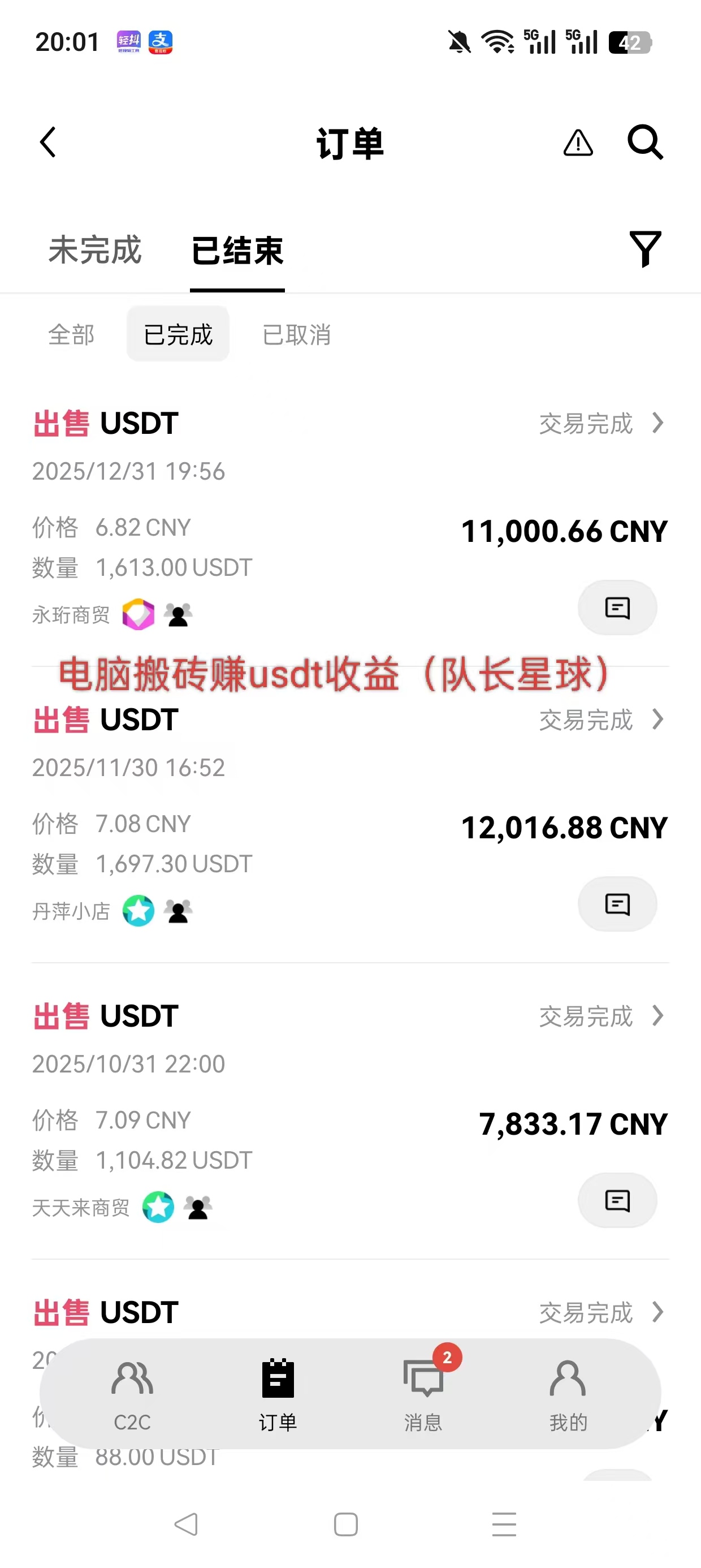Select the 已完成 filter chip
The height and width of the screenshot is (1568, 701).
178,334
